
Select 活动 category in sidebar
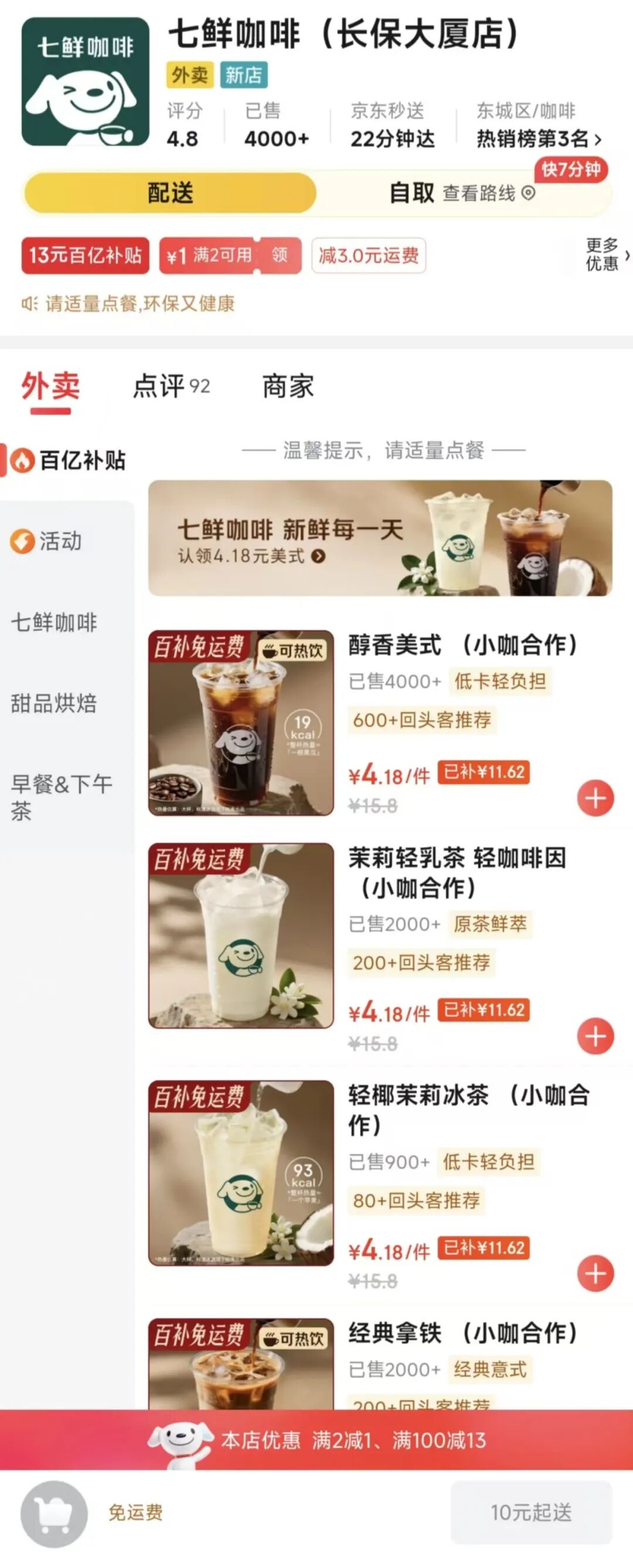(x=60, y=540)
